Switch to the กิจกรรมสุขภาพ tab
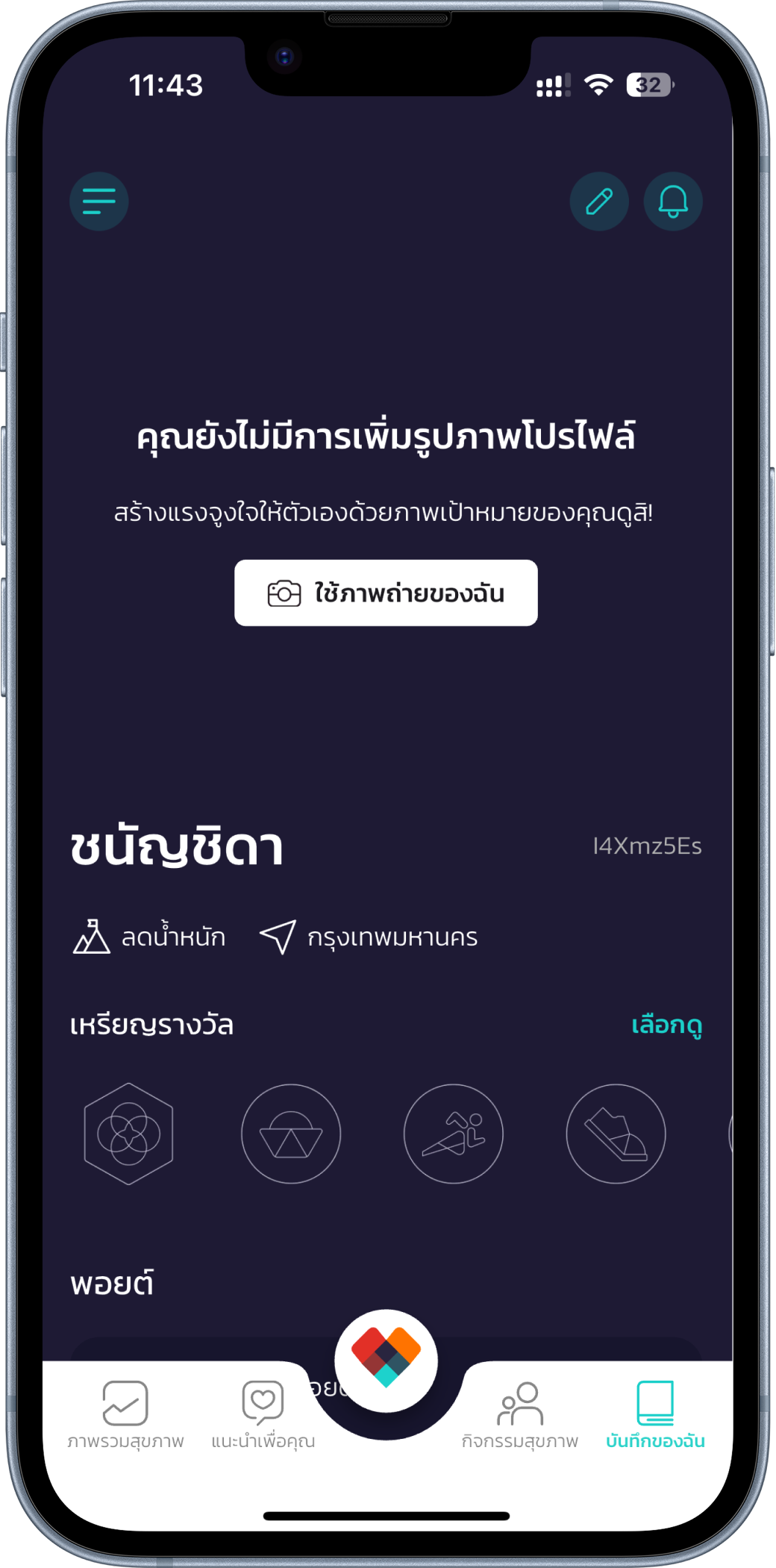 point(520,1414)
